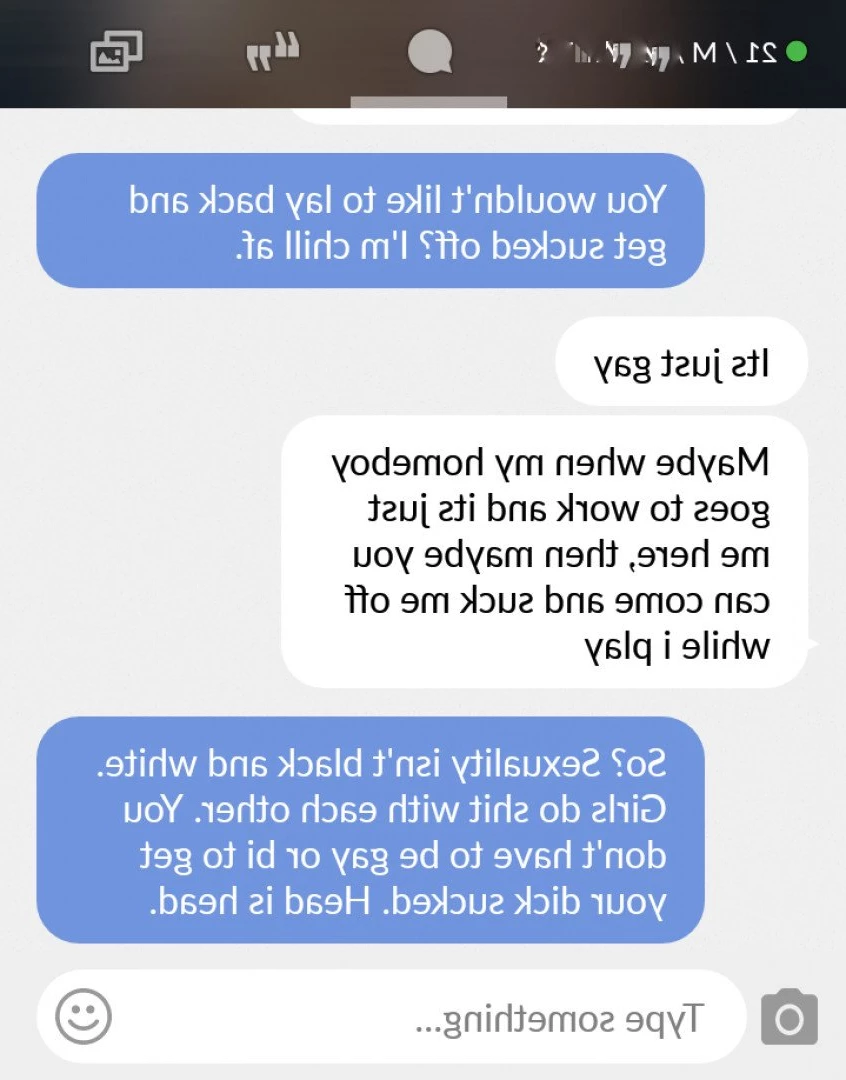The width and height of the screenshot is (846, 1080).
Task: Open the camera to attach a photo
Action: point(789,1018)
